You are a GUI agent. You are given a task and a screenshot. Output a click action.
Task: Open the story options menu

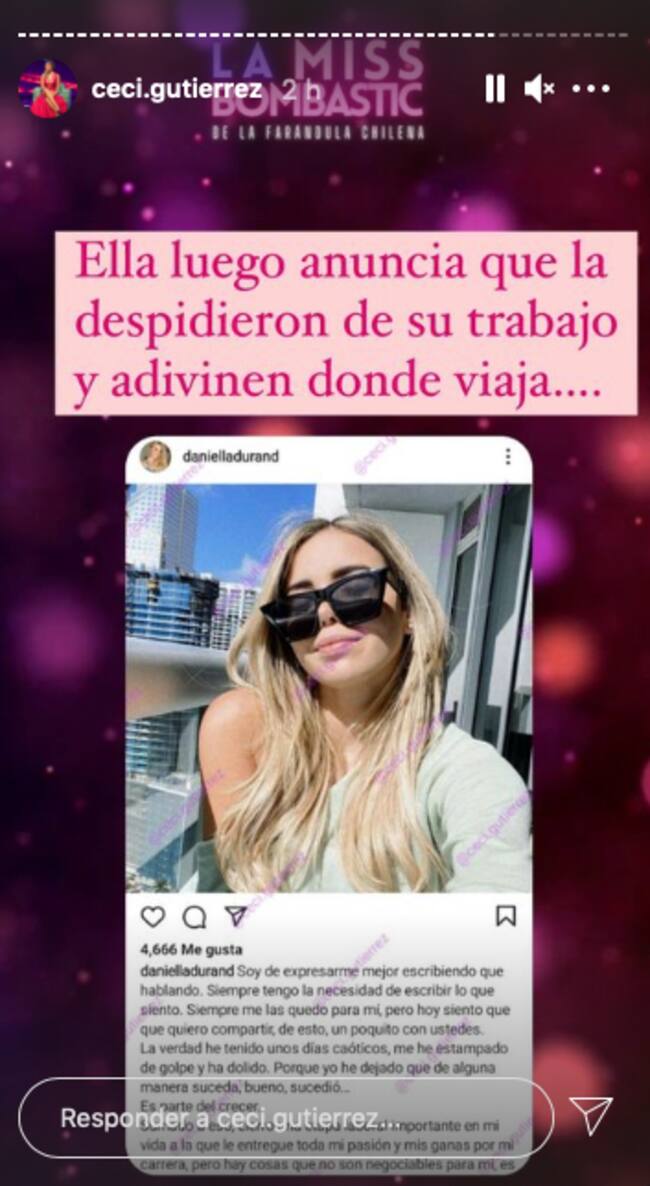[591, 89]
